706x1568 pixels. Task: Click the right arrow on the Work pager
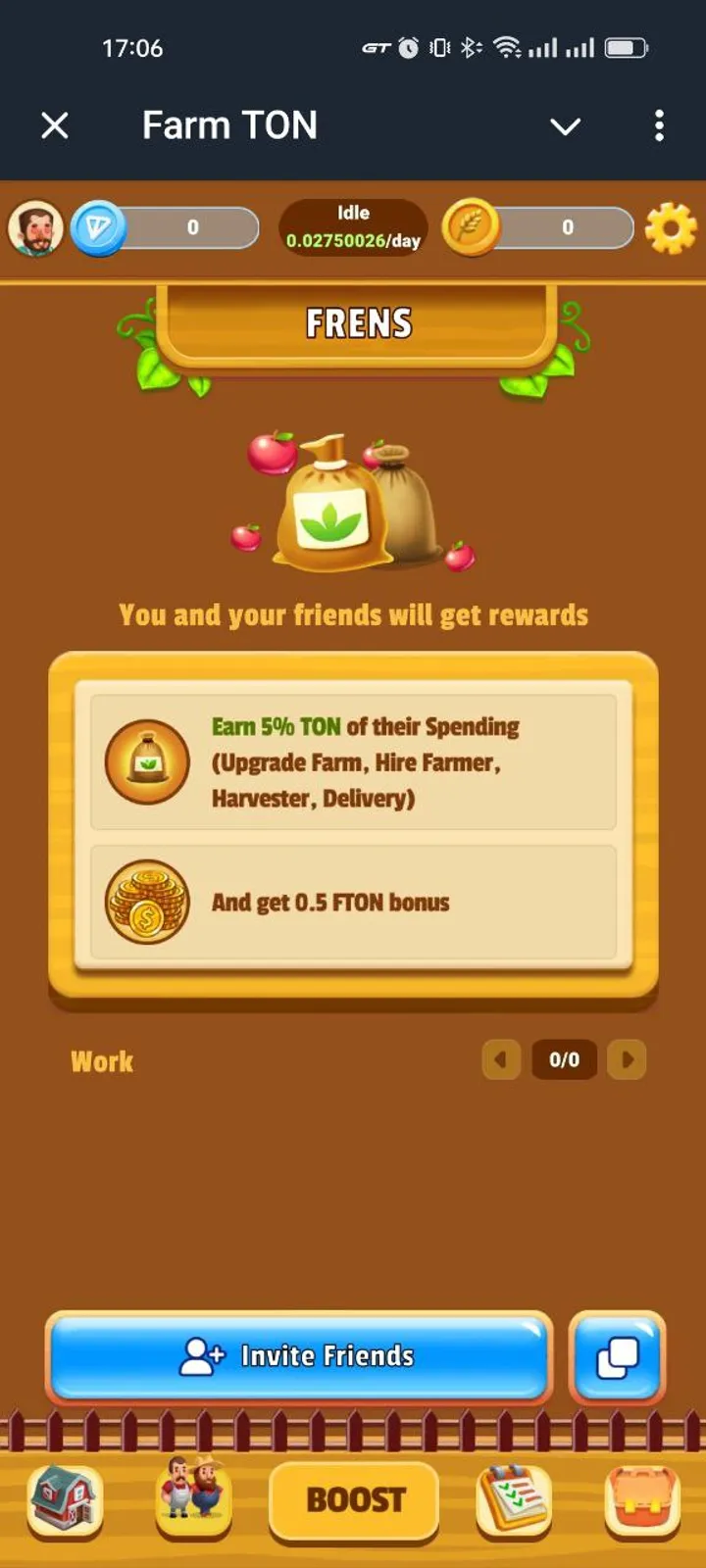tap(627, 1059)
